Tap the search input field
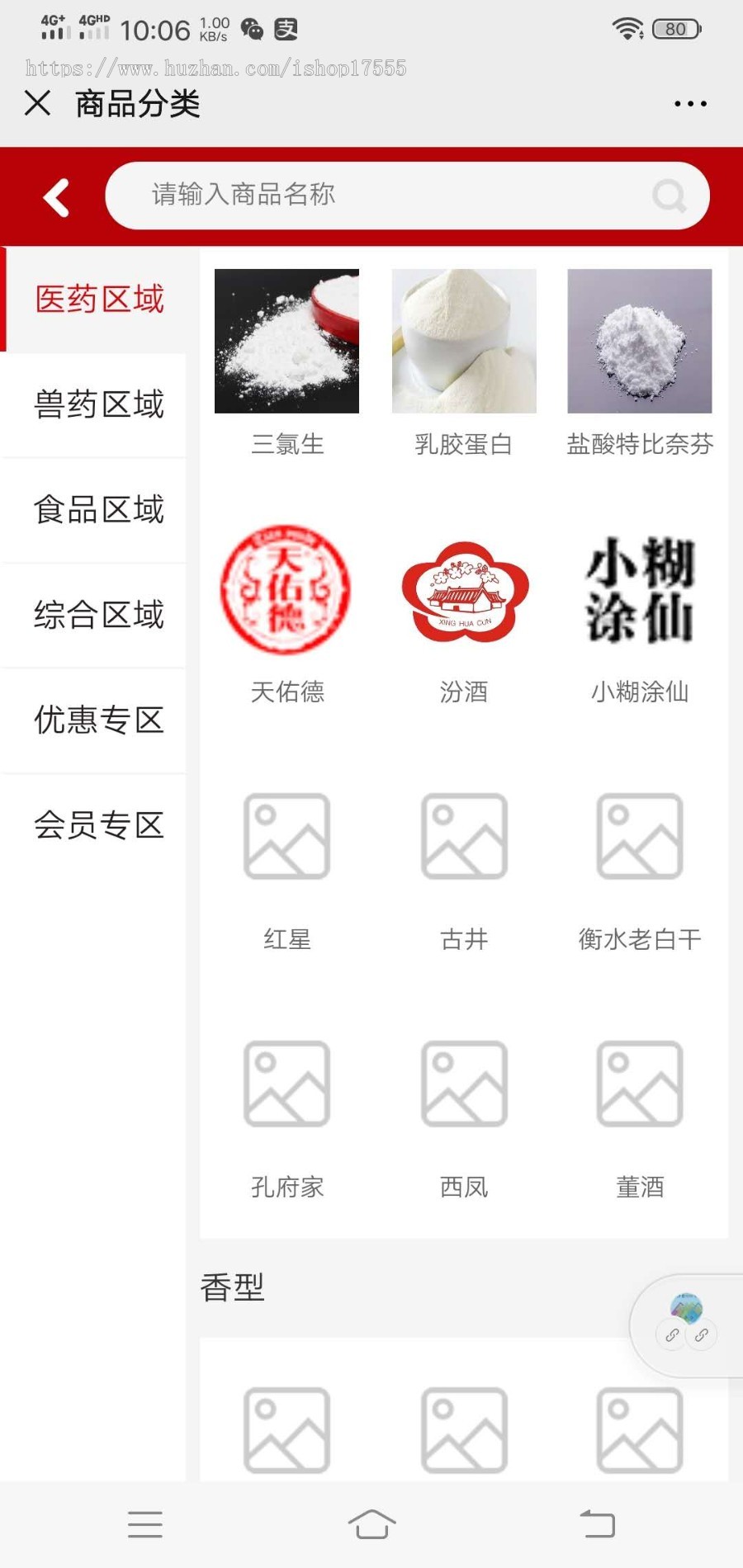The height and width of the screenshot is (1568, 743). click(371, 196)
